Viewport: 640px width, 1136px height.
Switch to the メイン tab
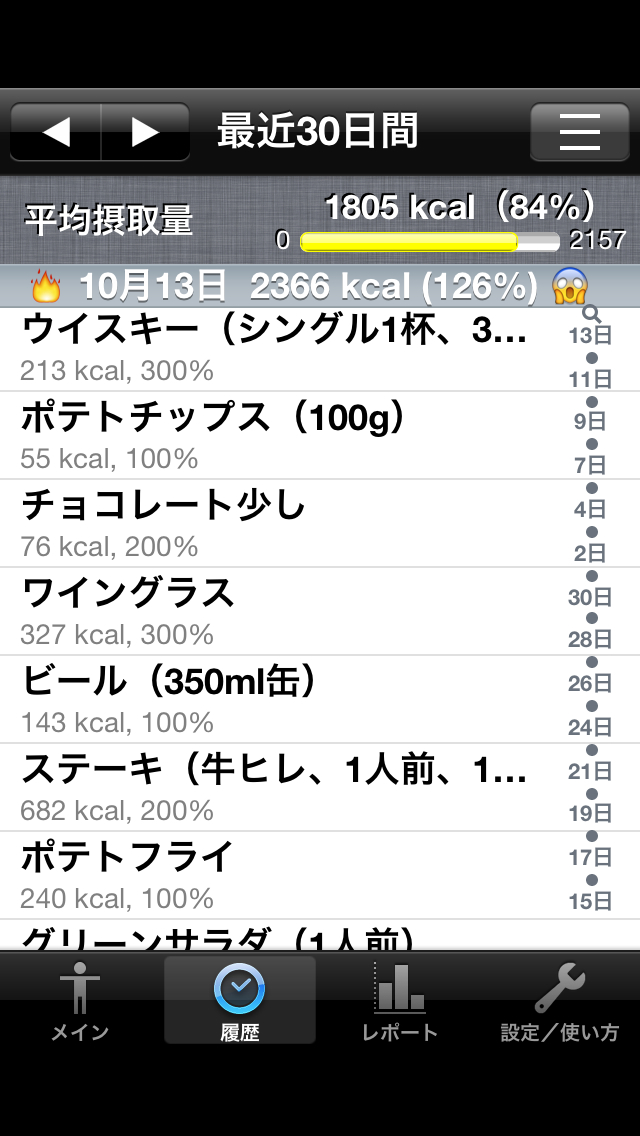[x=80, y=1000]
